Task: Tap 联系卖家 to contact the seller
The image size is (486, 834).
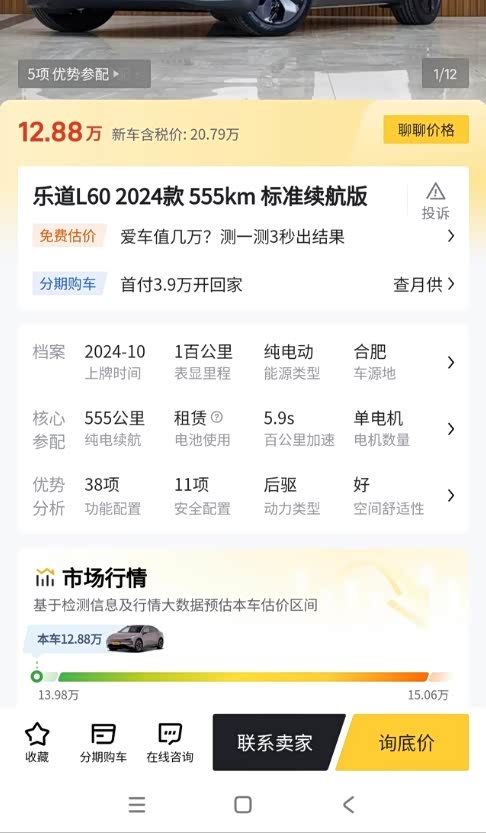Action: pyautogui.click(x=275, y=743)
